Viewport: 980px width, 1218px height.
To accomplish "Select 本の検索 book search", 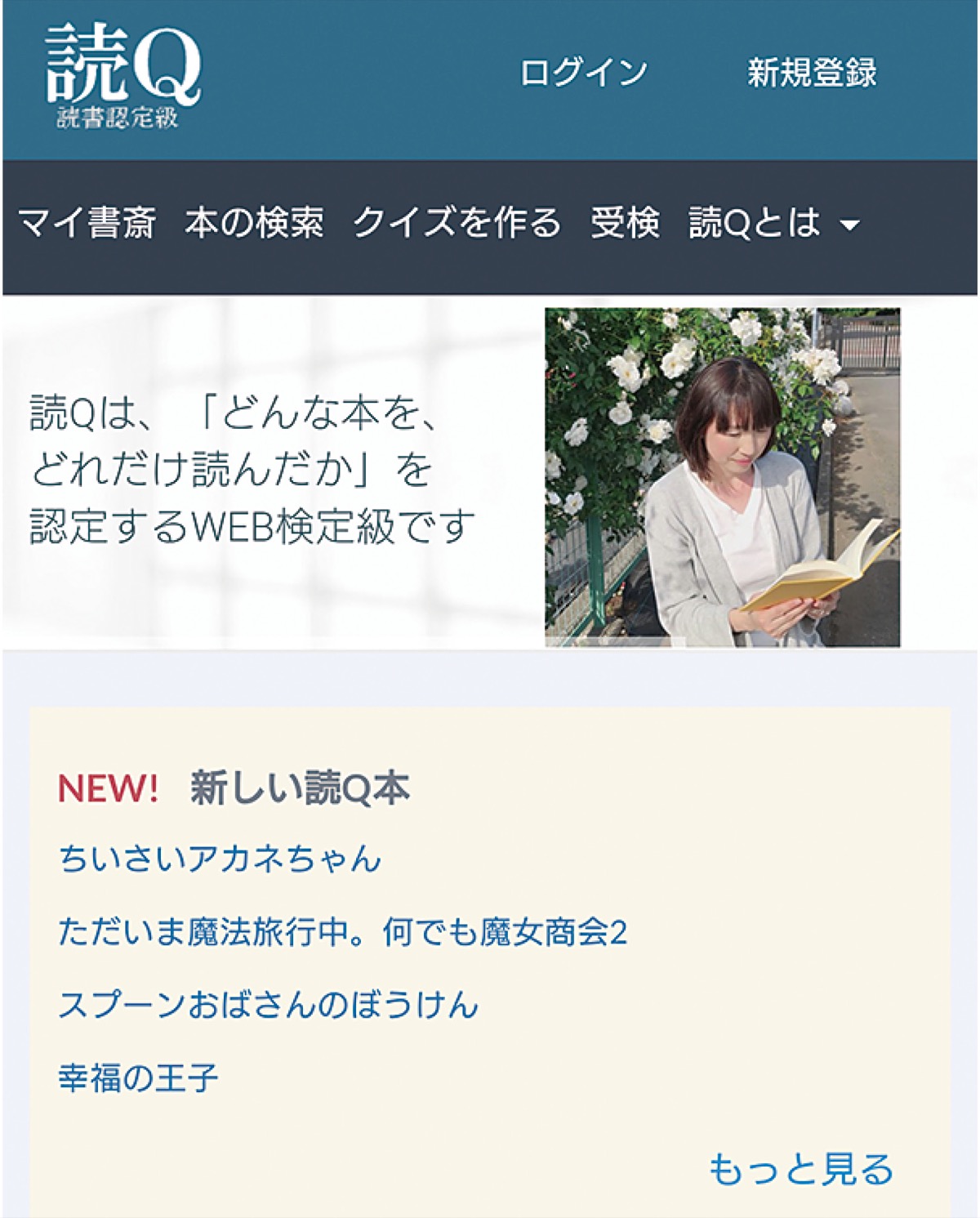I will tap(254, 223).
